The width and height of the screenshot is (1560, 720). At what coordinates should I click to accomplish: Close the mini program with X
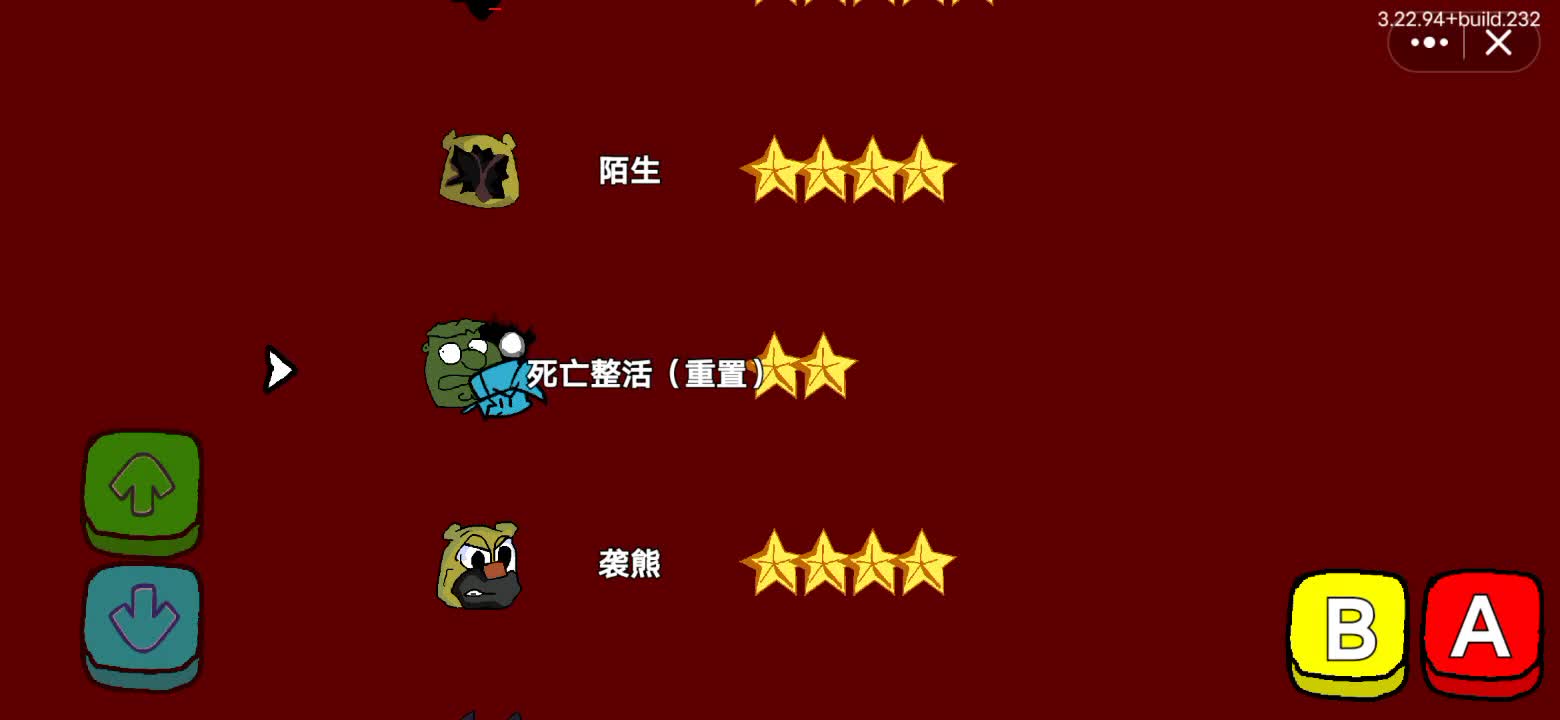pos(1498,43)
